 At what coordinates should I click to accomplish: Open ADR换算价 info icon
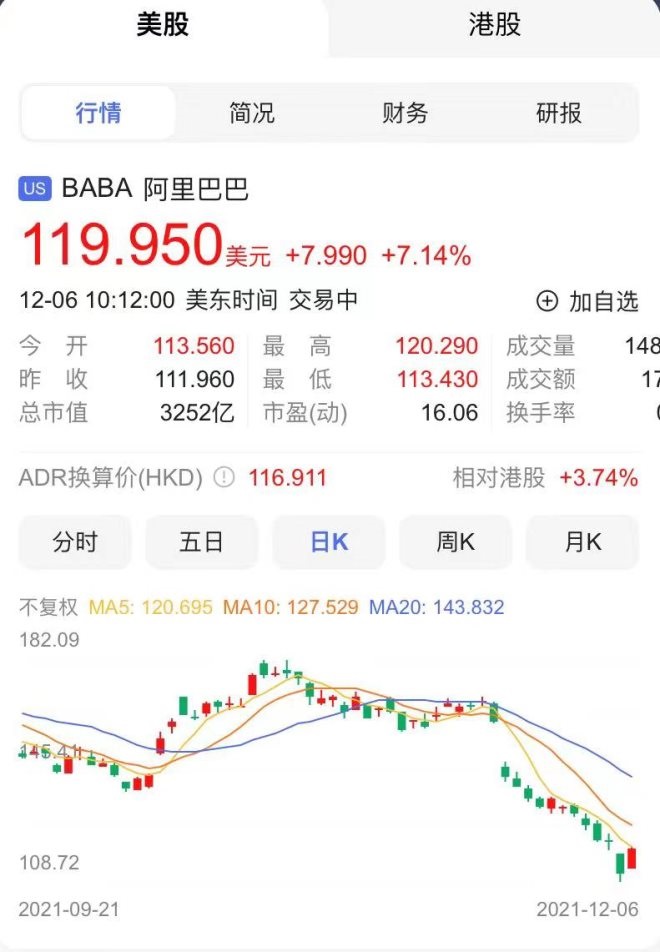[x=225, y=478]
